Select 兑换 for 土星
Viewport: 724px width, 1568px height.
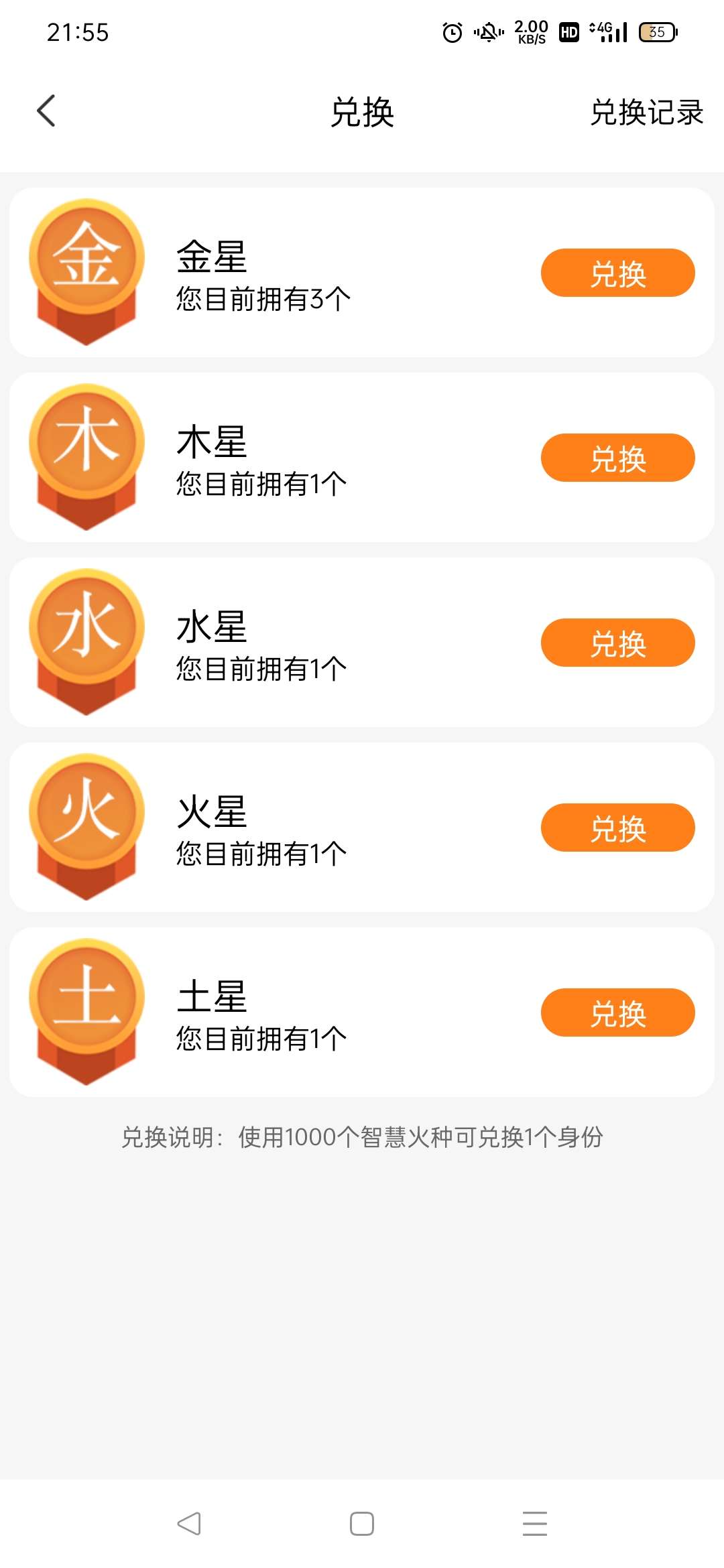tap(617, 1012)
